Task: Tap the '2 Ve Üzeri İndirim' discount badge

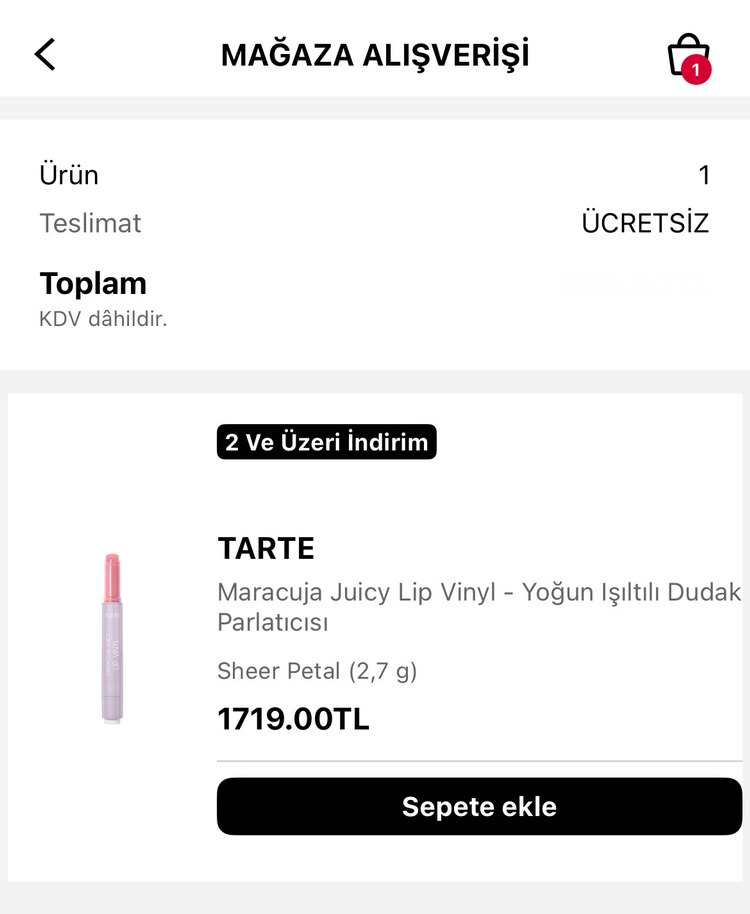Action: [326, 442]
